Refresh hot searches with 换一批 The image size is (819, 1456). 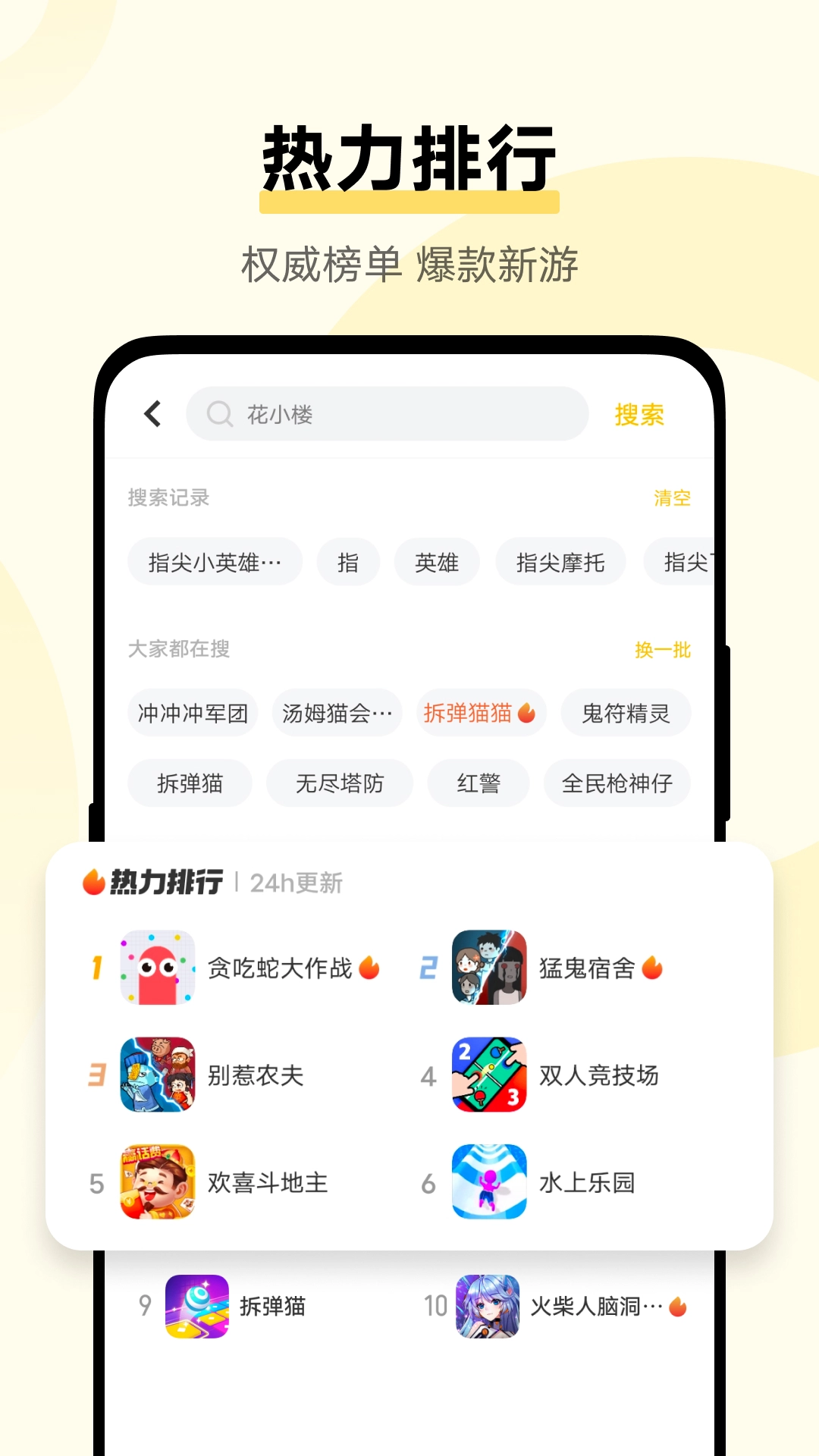(662, 650)
